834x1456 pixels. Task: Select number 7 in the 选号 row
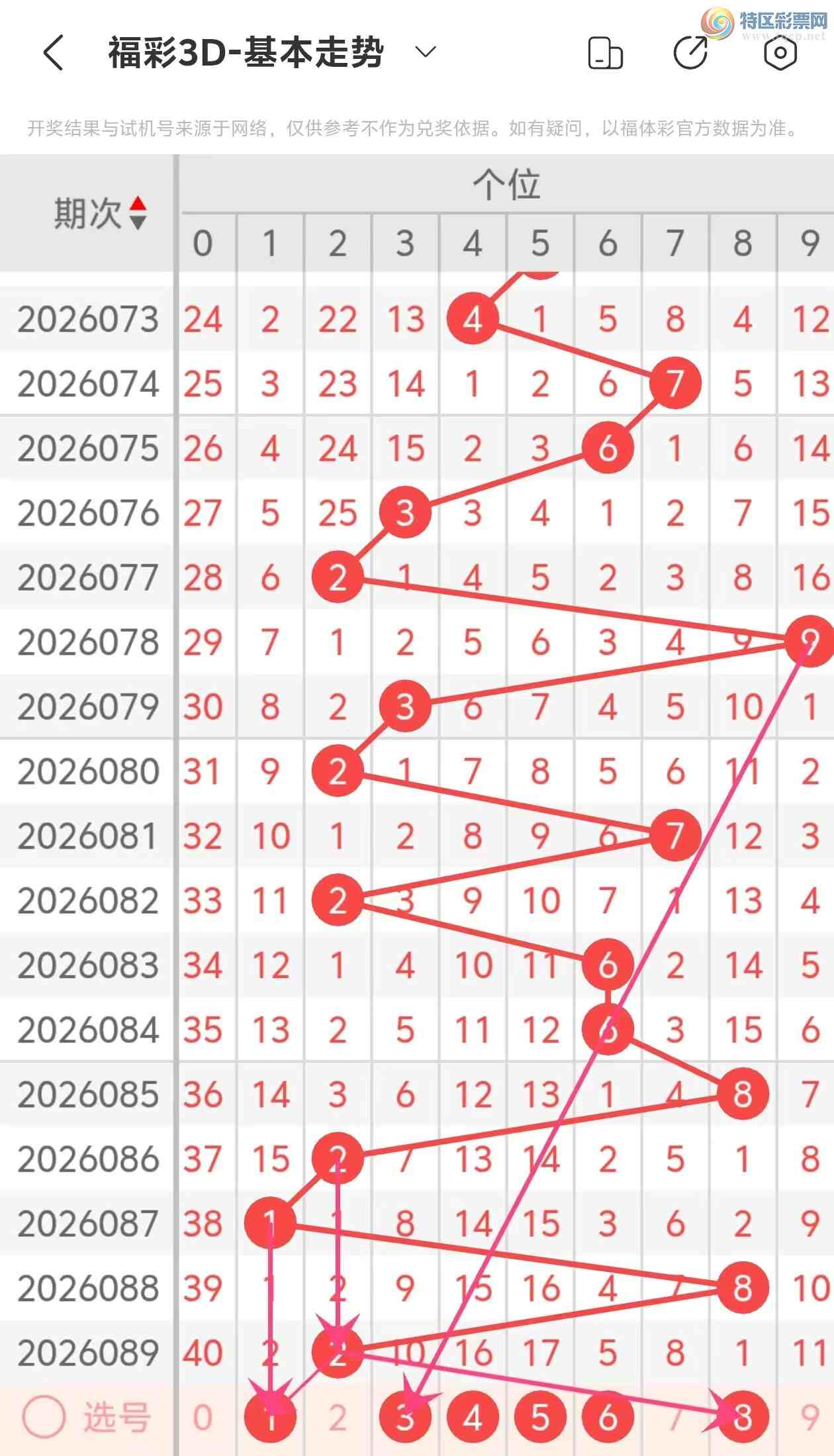pyautogui.click(x=675, y=1418)
